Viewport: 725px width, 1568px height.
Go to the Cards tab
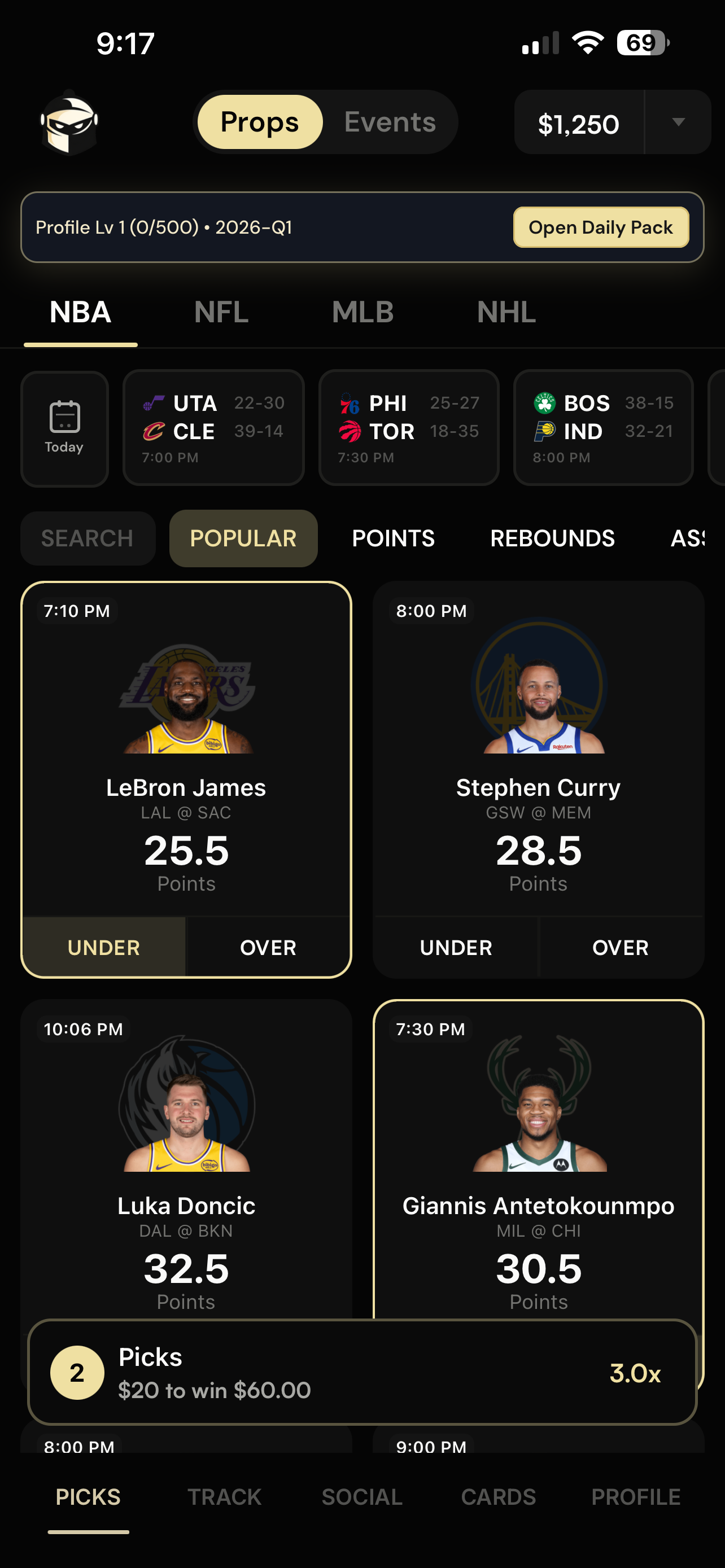click(x=499, y=1497)
